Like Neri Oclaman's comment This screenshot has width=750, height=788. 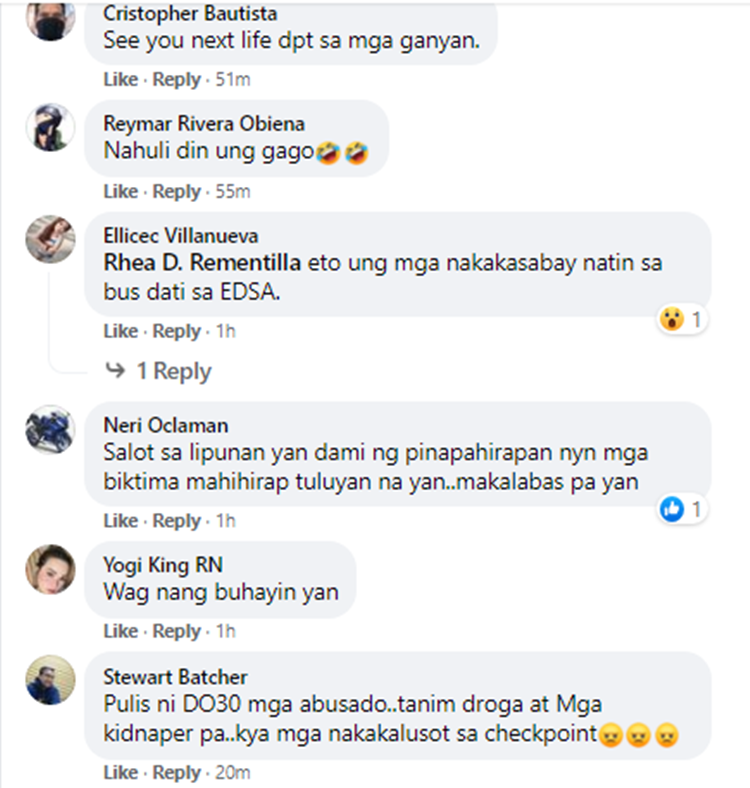120,521
